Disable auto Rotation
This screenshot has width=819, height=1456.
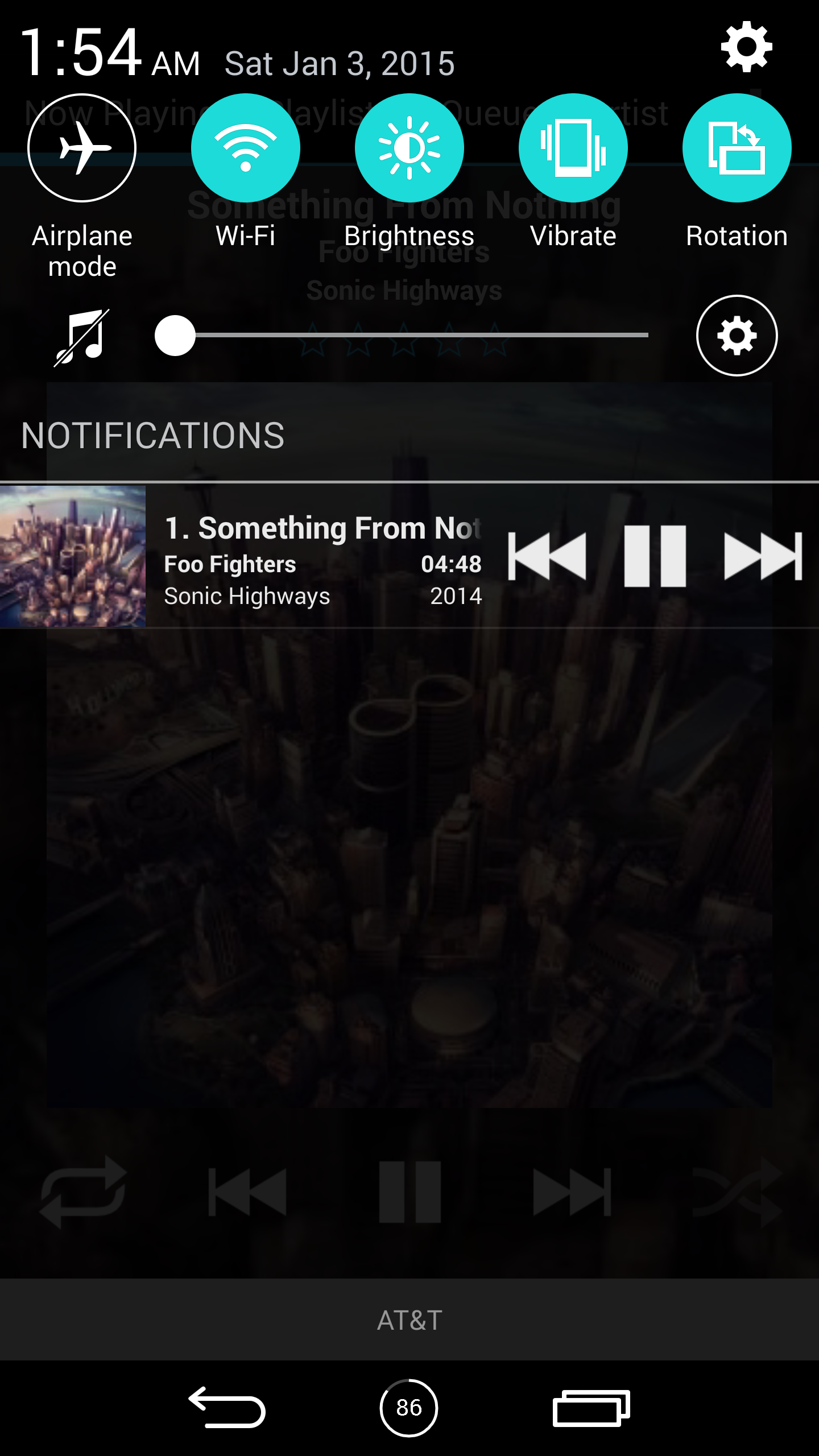click(x=737, y=148)
